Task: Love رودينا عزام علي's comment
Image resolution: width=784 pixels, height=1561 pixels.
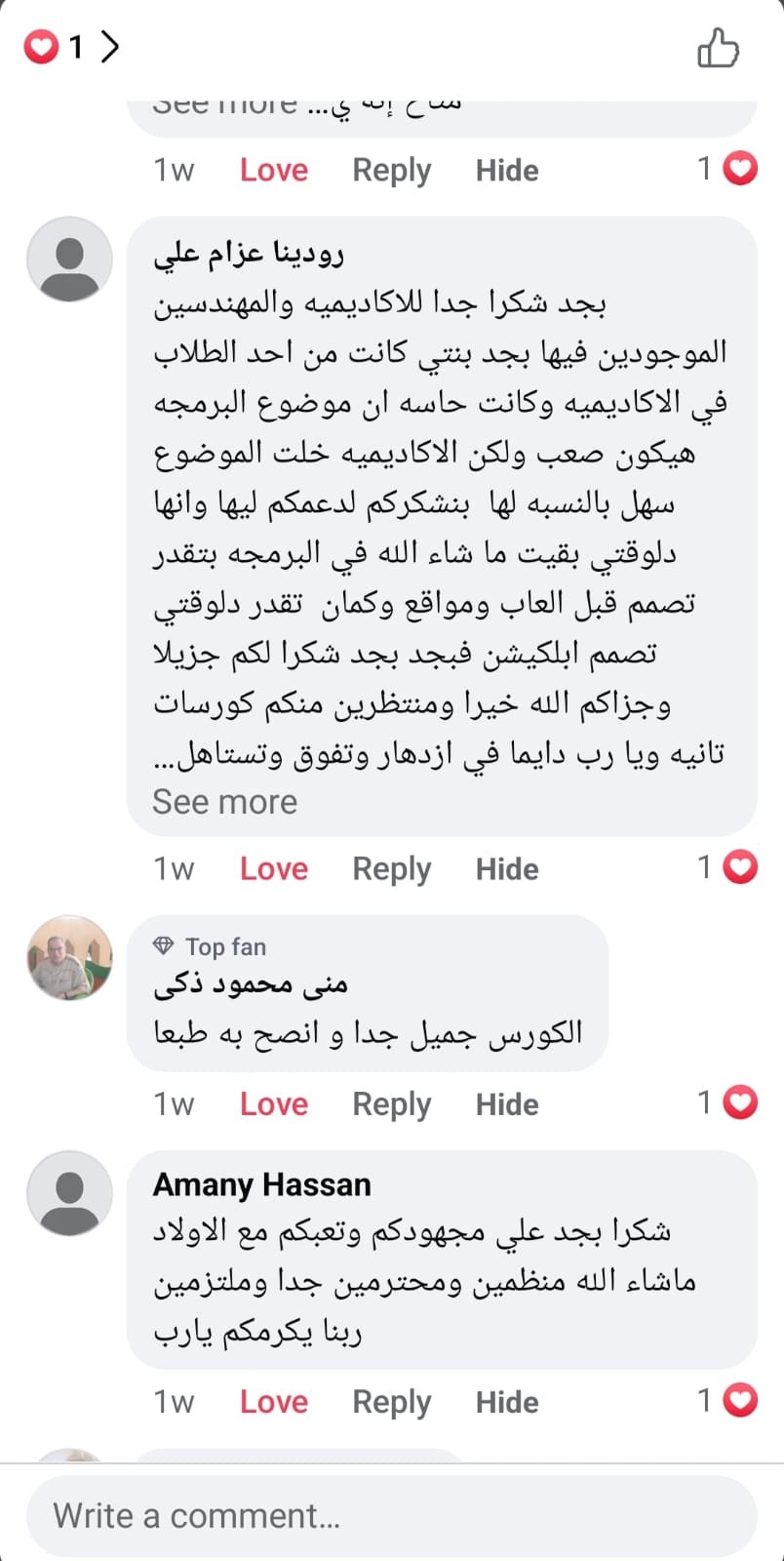Action: [x=273, y=868]
